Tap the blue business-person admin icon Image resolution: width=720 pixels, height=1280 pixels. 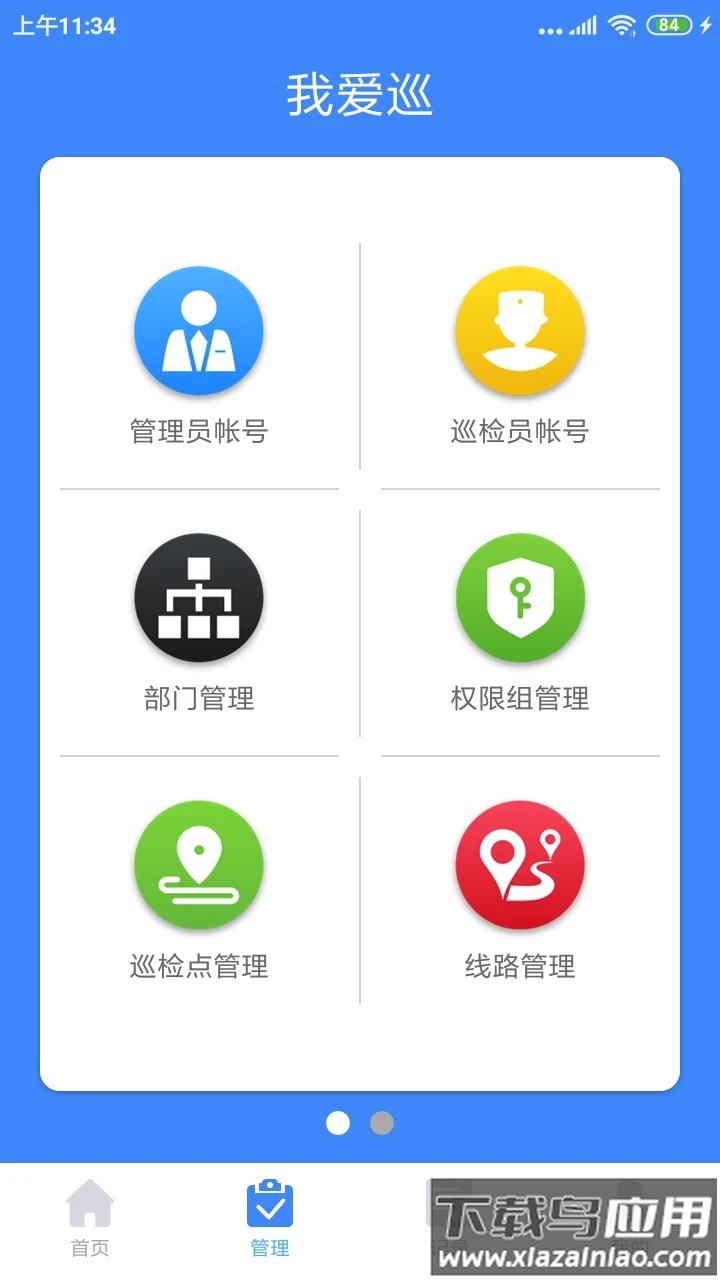pos(198,330)
